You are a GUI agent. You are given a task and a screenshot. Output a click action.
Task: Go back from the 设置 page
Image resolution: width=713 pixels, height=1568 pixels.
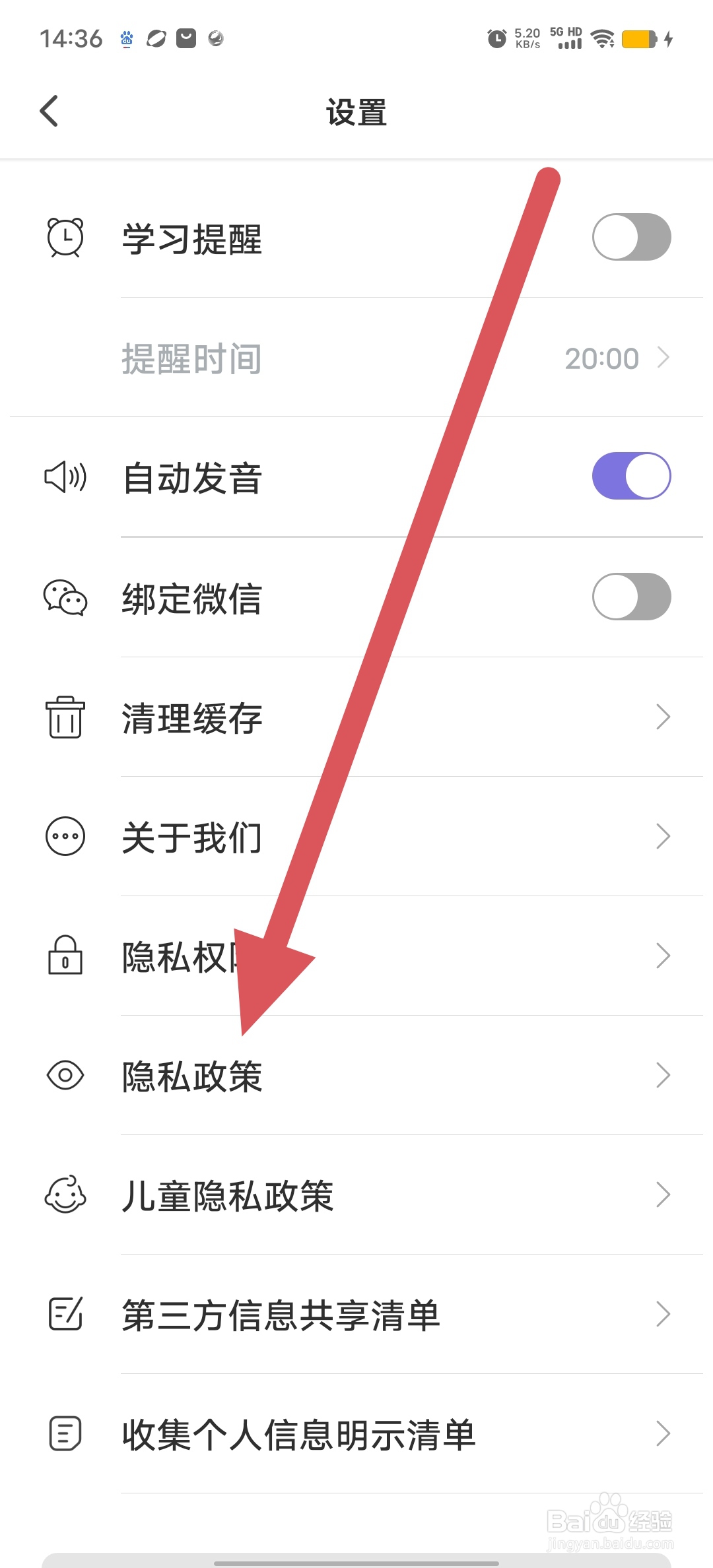point(50,111)
